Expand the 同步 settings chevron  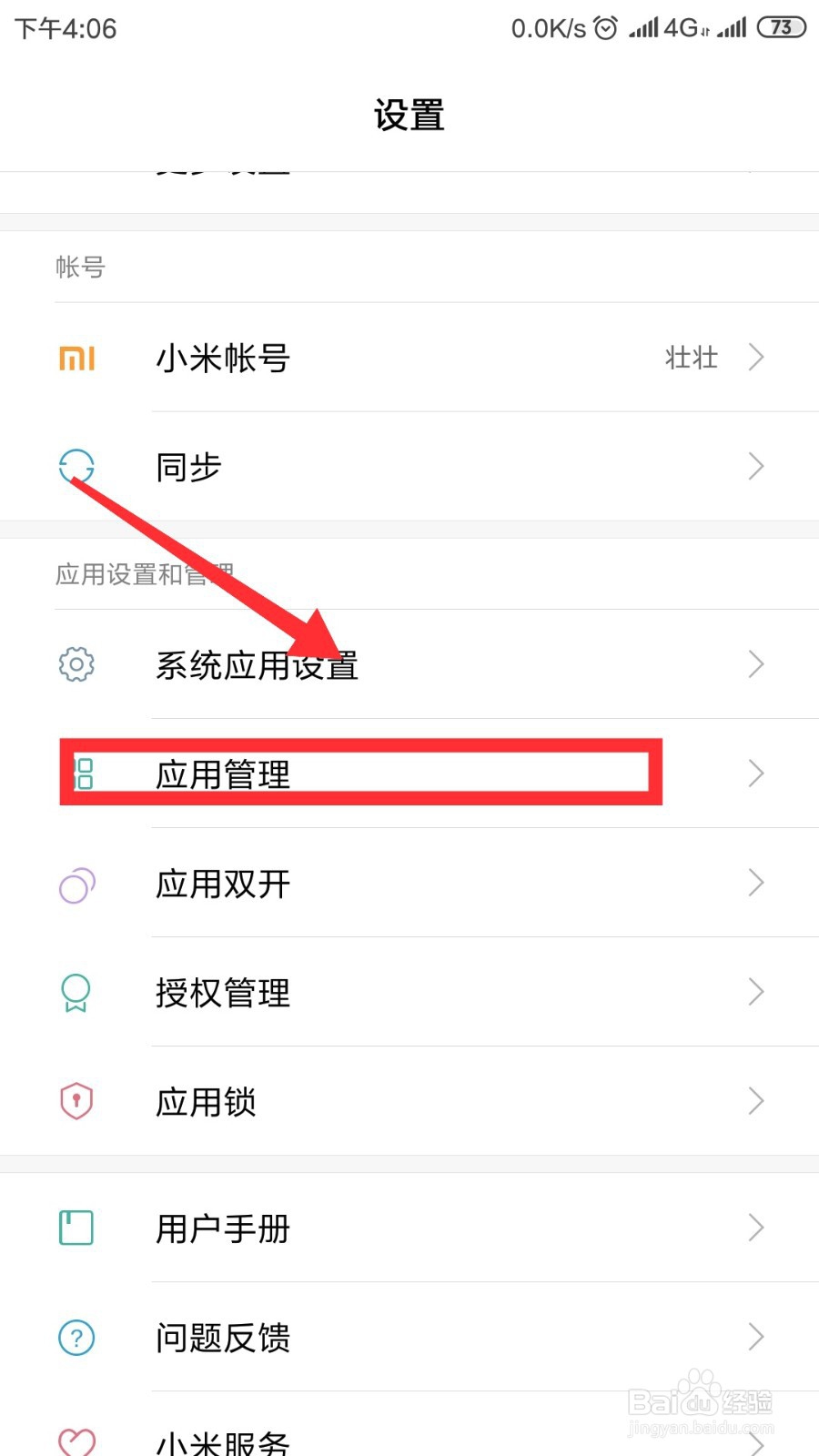coord(756,466)
